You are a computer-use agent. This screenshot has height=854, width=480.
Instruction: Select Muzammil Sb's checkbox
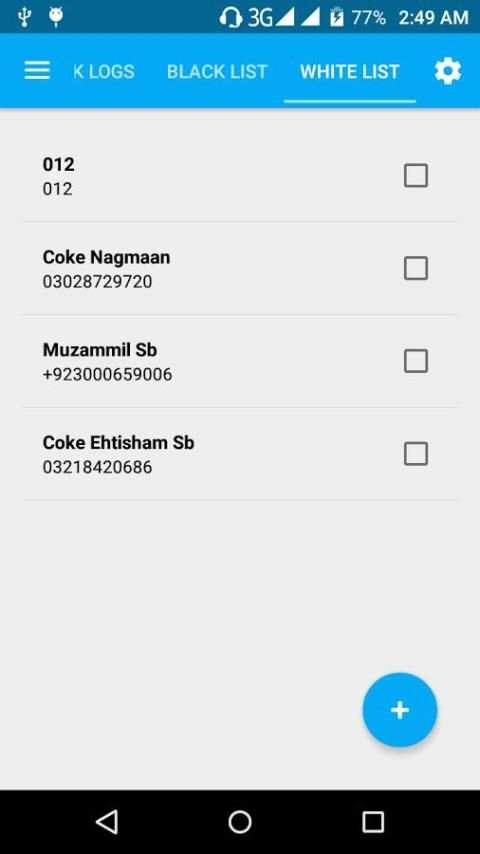tap(416, 361)
